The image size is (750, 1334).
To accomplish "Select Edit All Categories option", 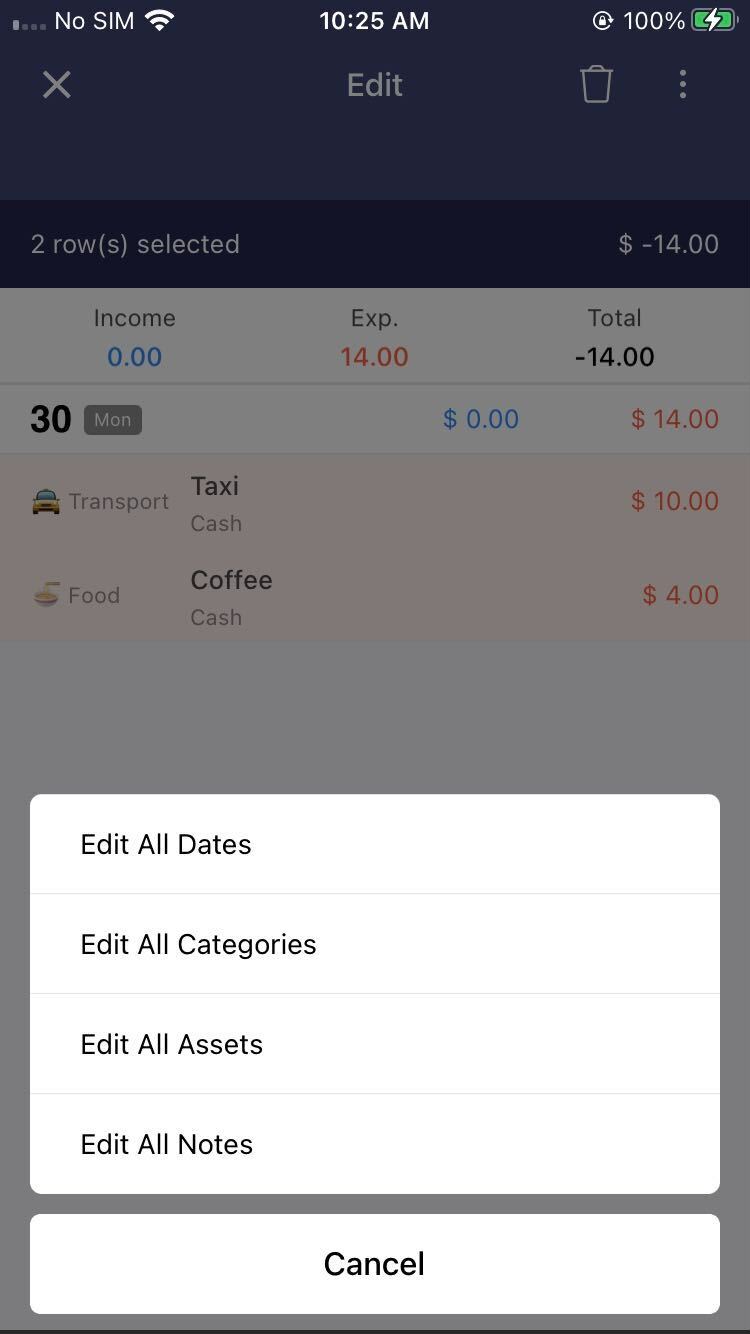I will (375, 944).
